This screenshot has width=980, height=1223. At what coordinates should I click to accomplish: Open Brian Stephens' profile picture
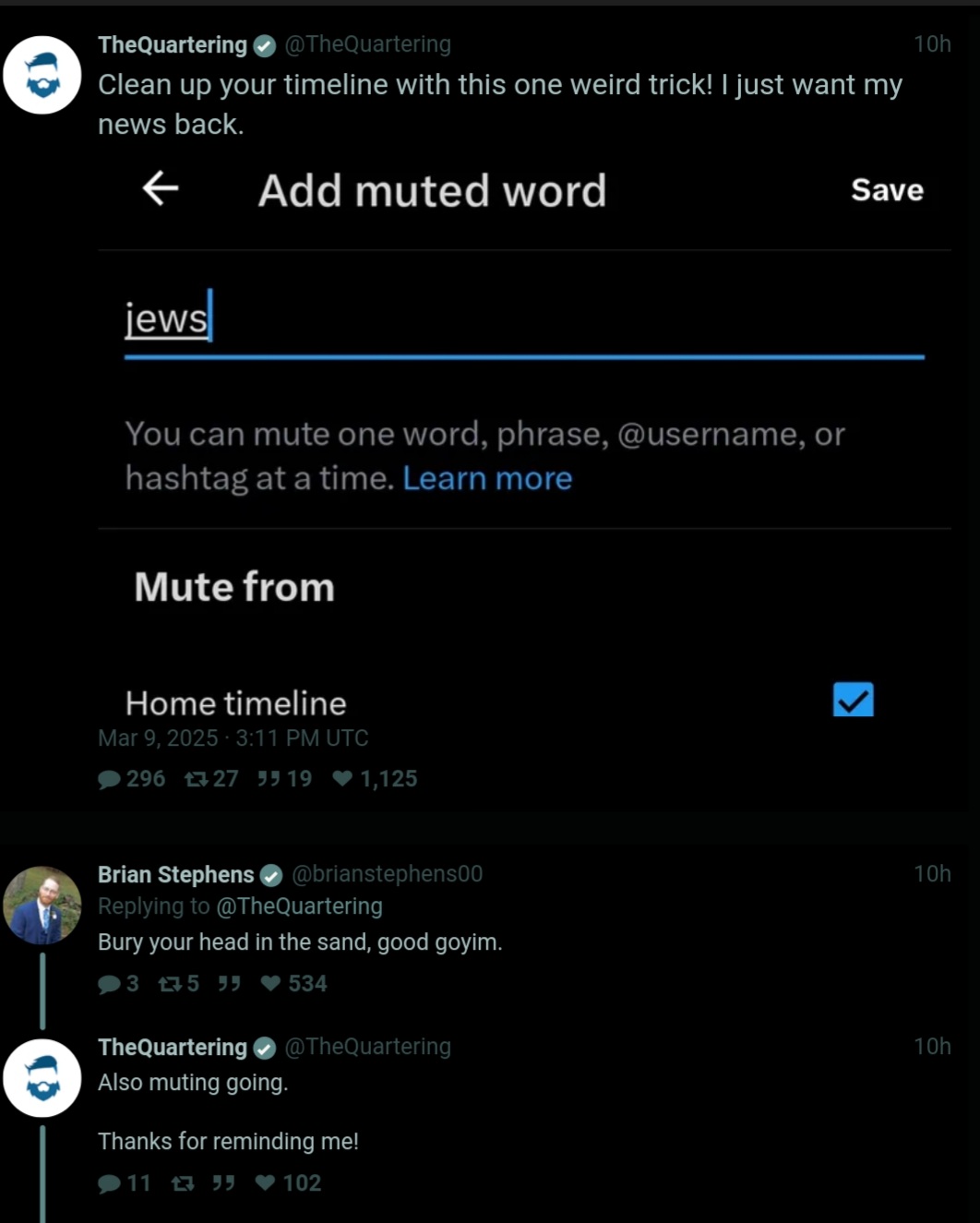click(x=42, y=905)
